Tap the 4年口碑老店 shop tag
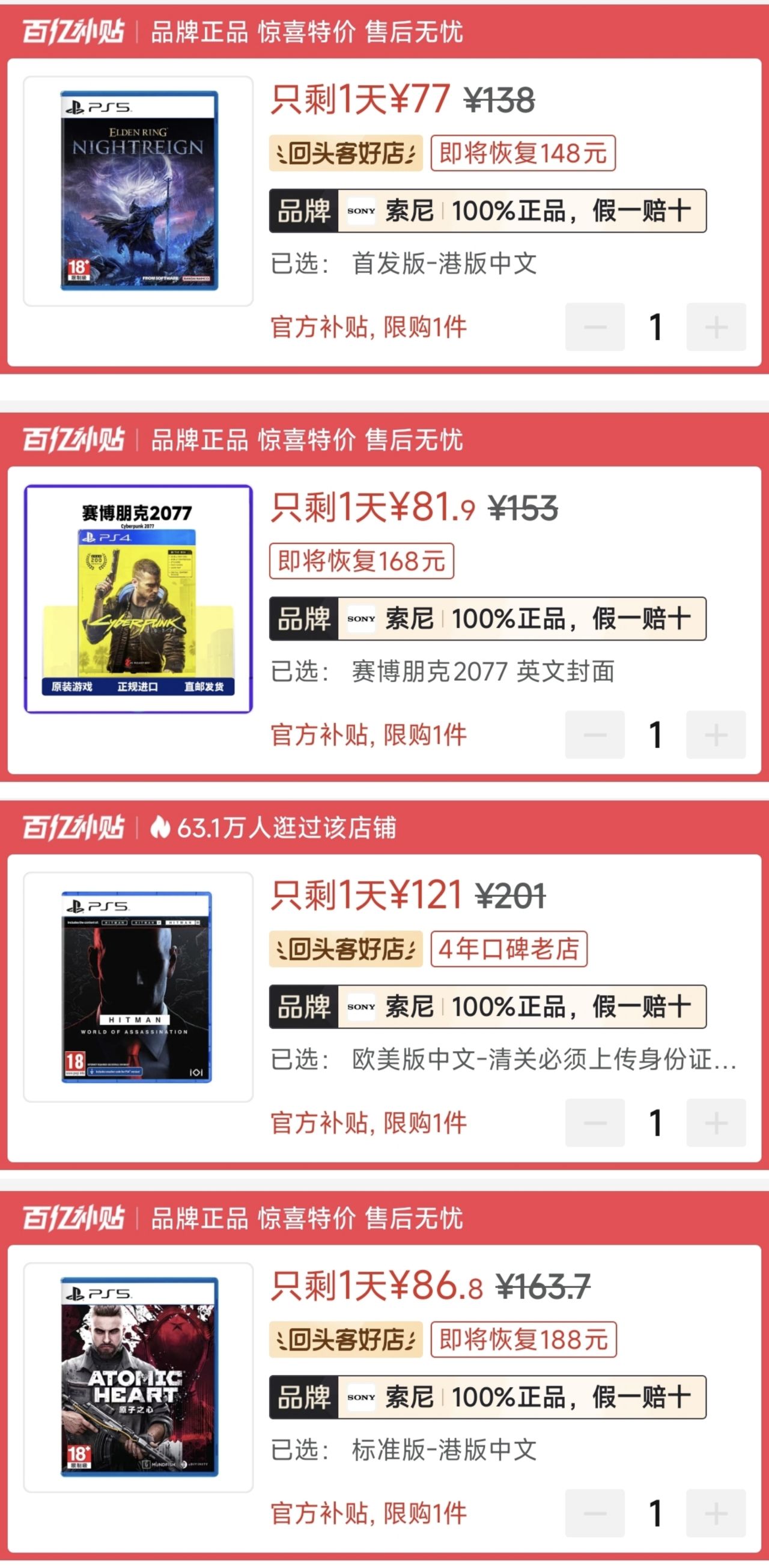The height and width of the screenshot is (1568, 769). [509, 948]
